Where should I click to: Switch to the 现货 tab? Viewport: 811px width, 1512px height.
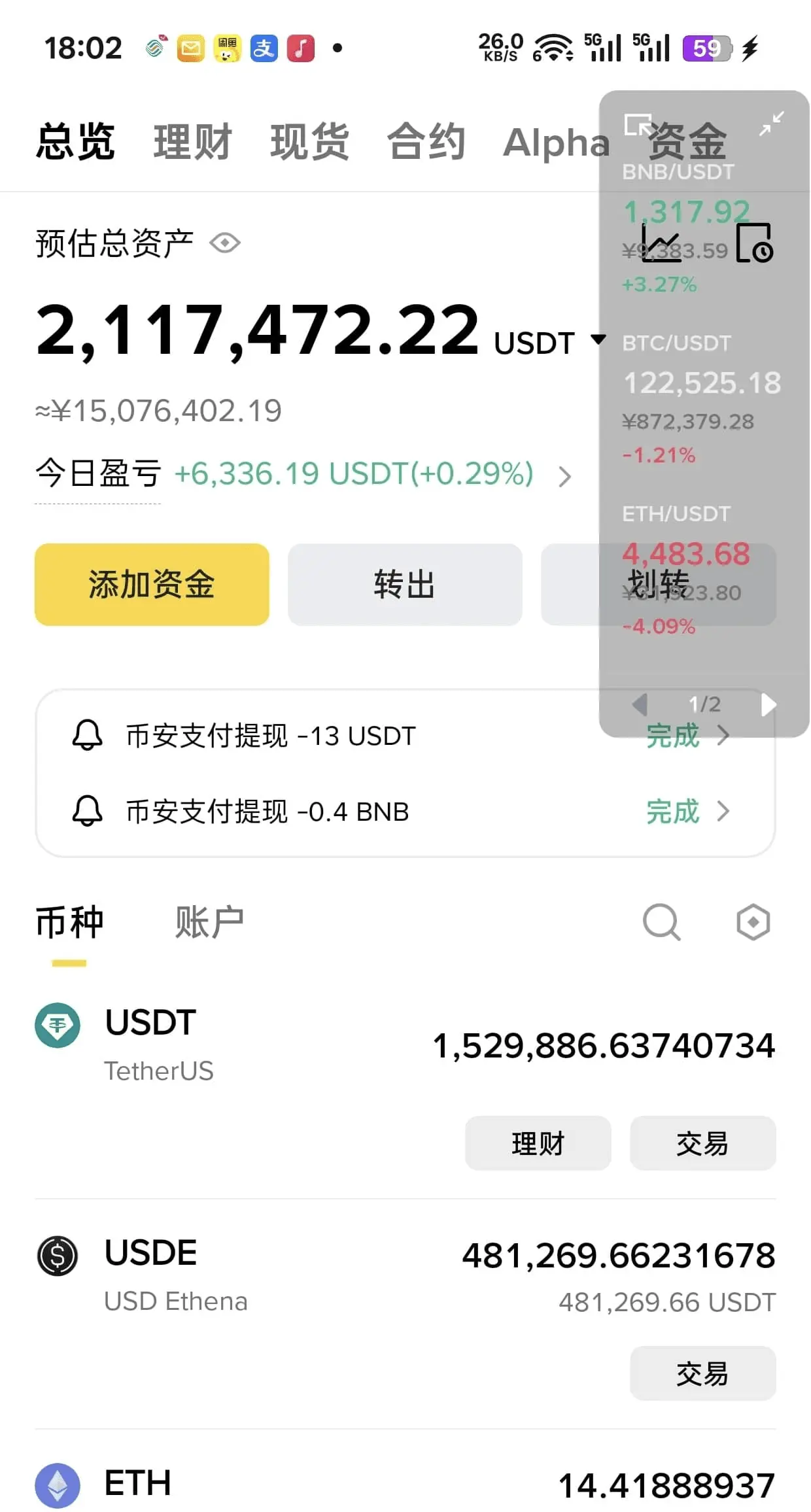[309, 141]
